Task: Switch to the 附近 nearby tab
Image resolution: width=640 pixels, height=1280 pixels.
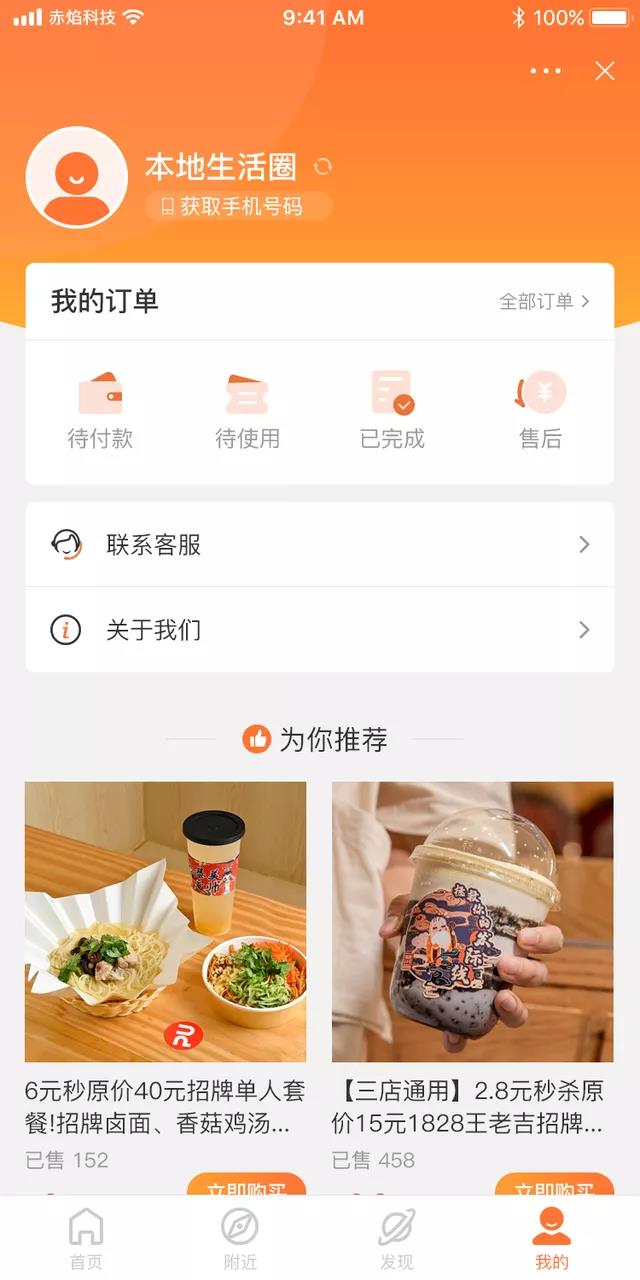Action: [240, 1239]
